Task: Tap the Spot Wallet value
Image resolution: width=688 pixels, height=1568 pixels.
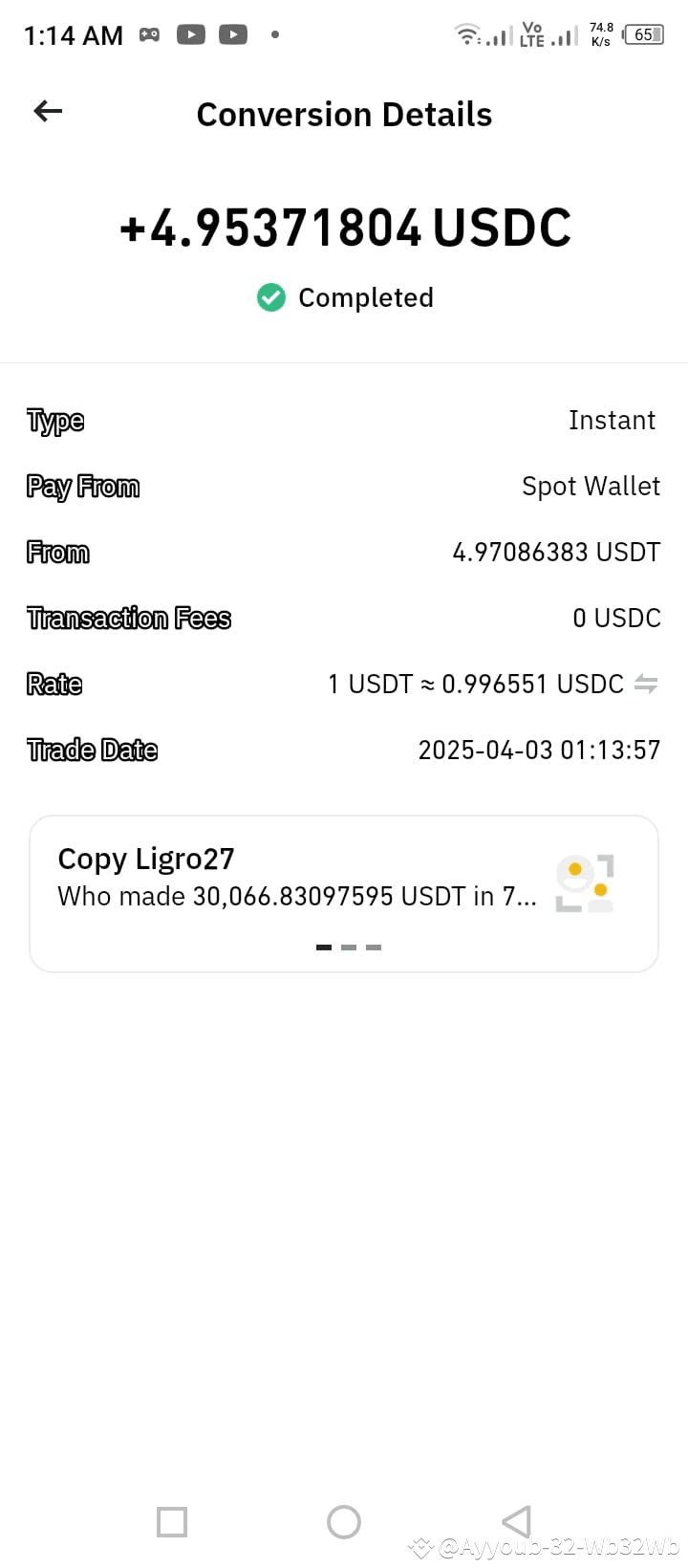Action: click(591, 486)
